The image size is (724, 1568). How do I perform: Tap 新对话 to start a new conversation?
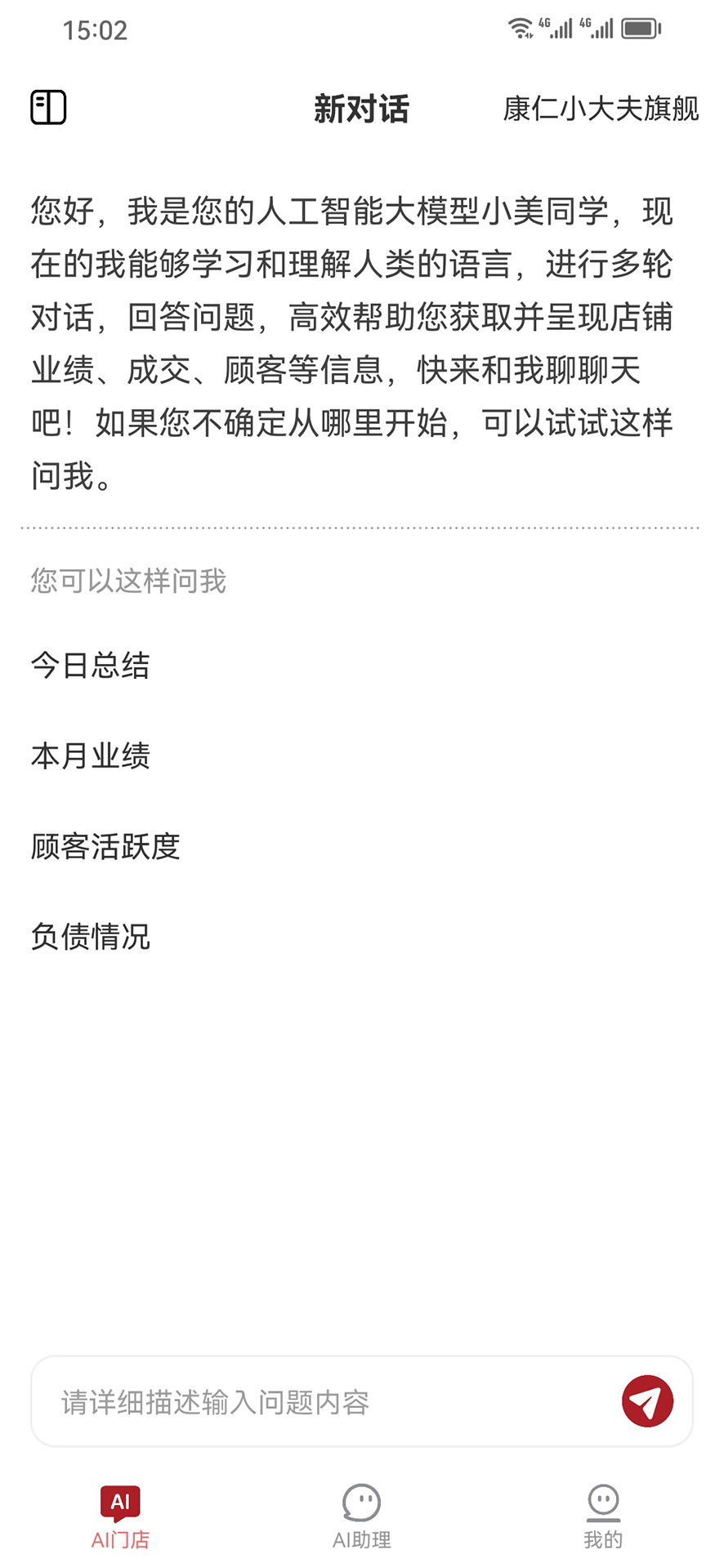[x=361, y=109]
